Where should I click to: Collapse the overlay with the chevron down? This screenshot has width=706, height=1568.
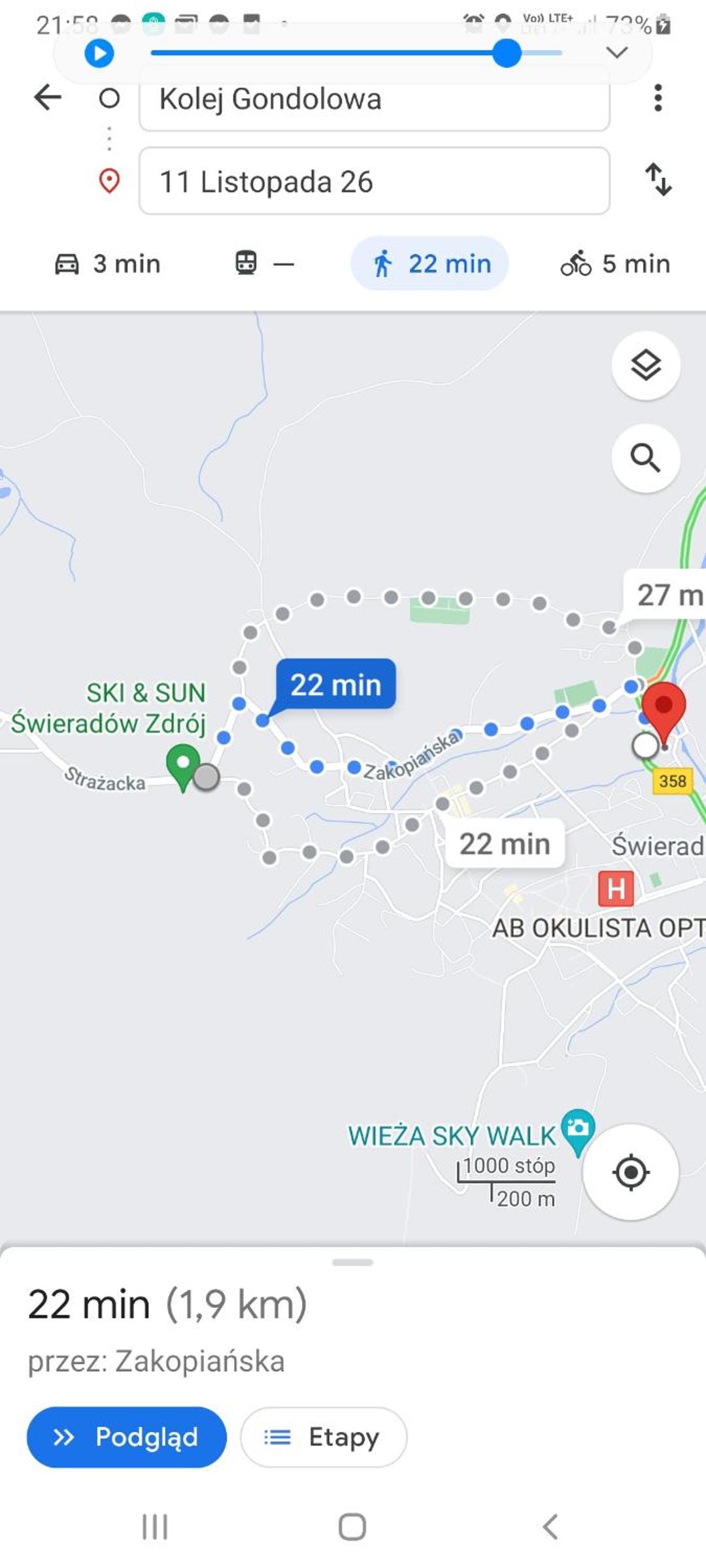617,52
